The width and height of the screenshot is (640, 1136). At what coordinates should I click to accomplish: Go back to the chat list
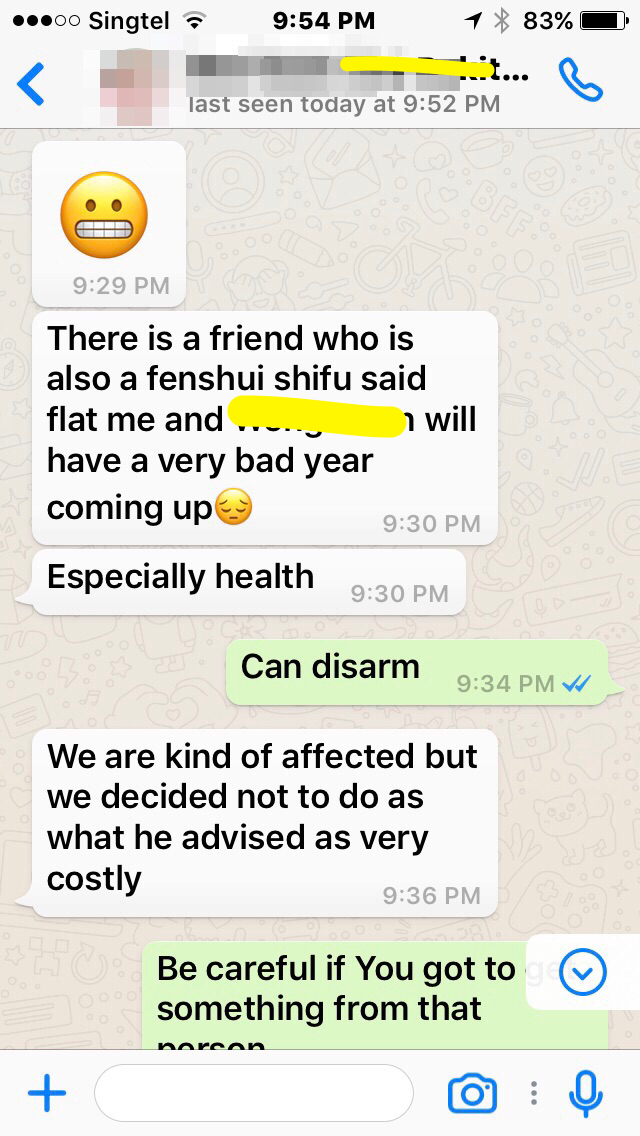pyautogui.click(x=31, y=84)
